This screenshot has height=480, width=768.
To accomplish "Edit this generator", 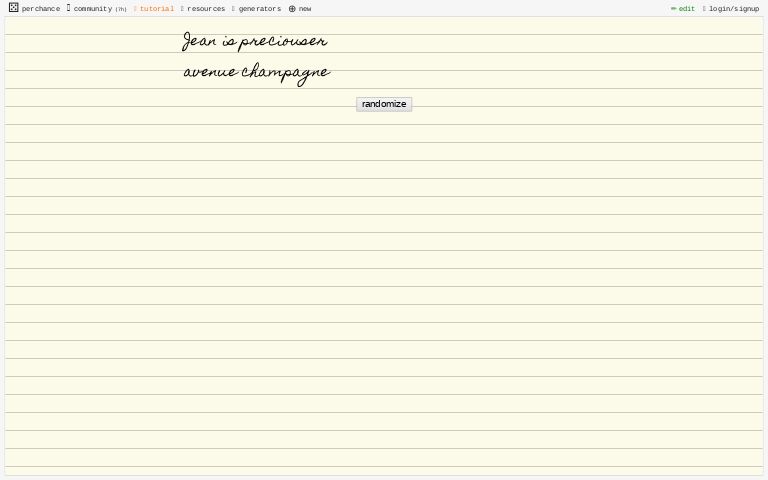I will tap(683, 9).
